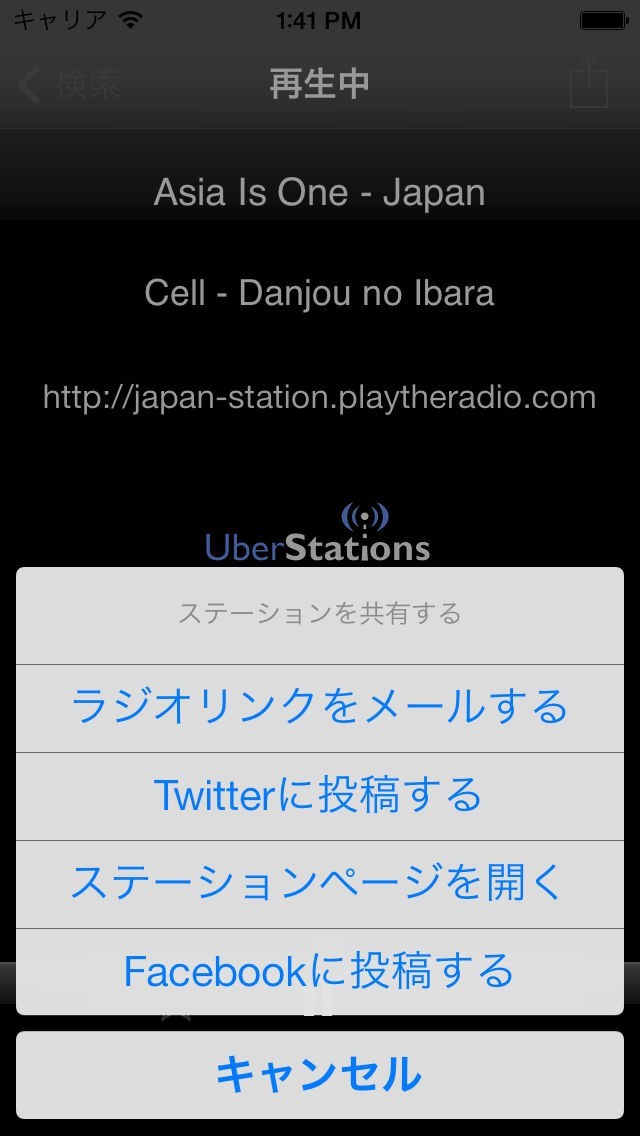The image size is (640, 1136).
Task: Select ラジオリンクをメールする option
Action: (x=320, y=708)
